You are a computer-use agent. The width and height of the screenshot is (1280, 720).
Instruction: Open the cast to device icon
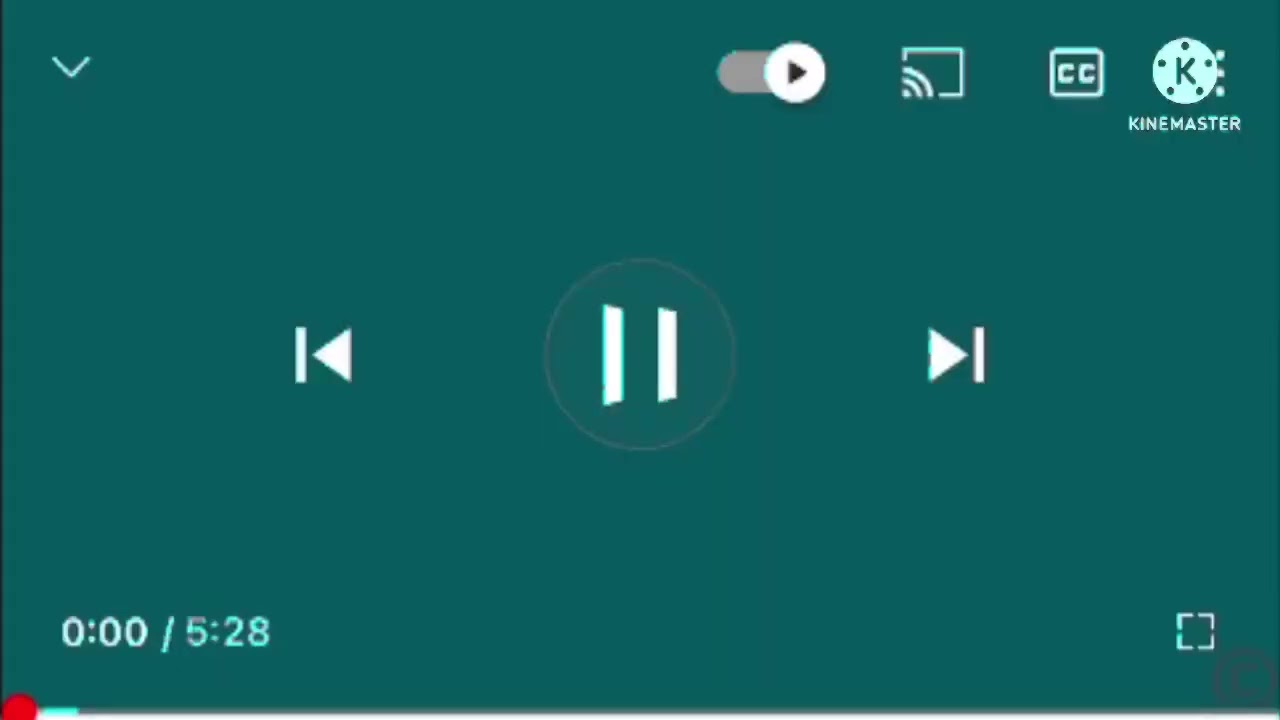click(x=932, y=73)
